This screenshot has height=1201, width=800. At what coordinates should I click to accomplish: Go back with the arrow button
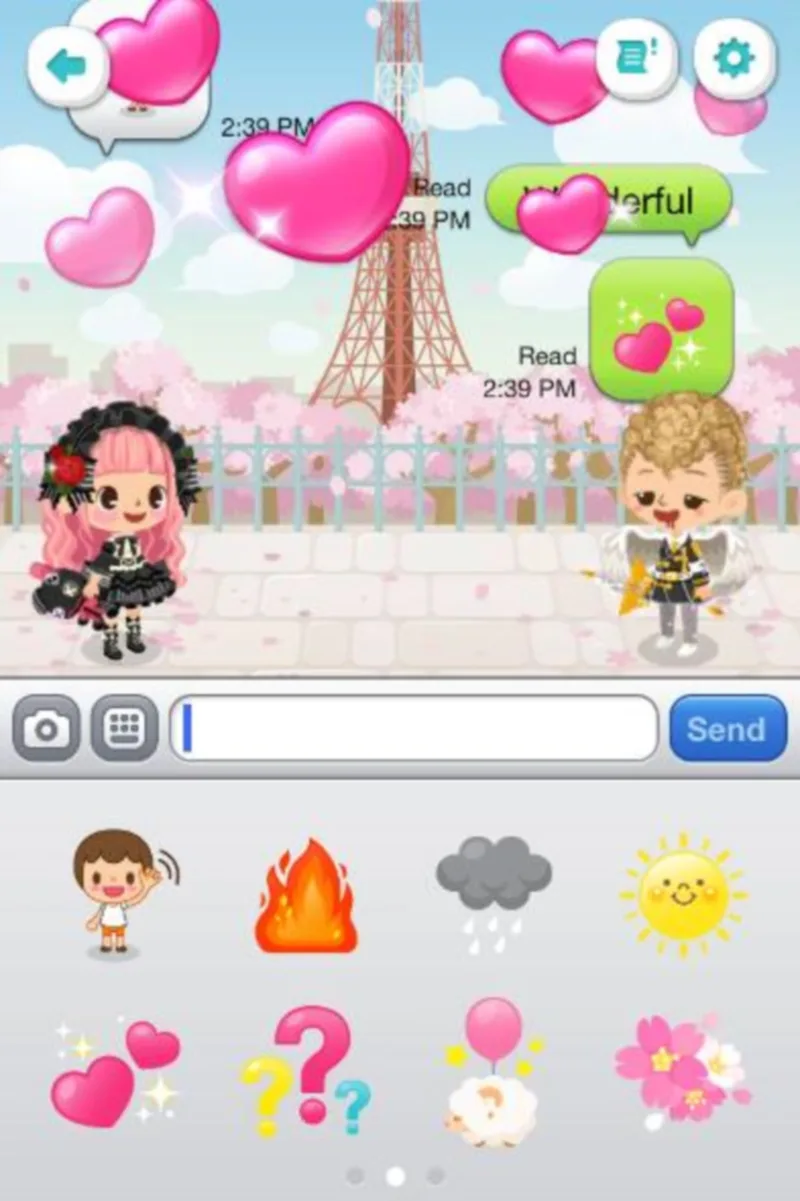pos(68,66)
